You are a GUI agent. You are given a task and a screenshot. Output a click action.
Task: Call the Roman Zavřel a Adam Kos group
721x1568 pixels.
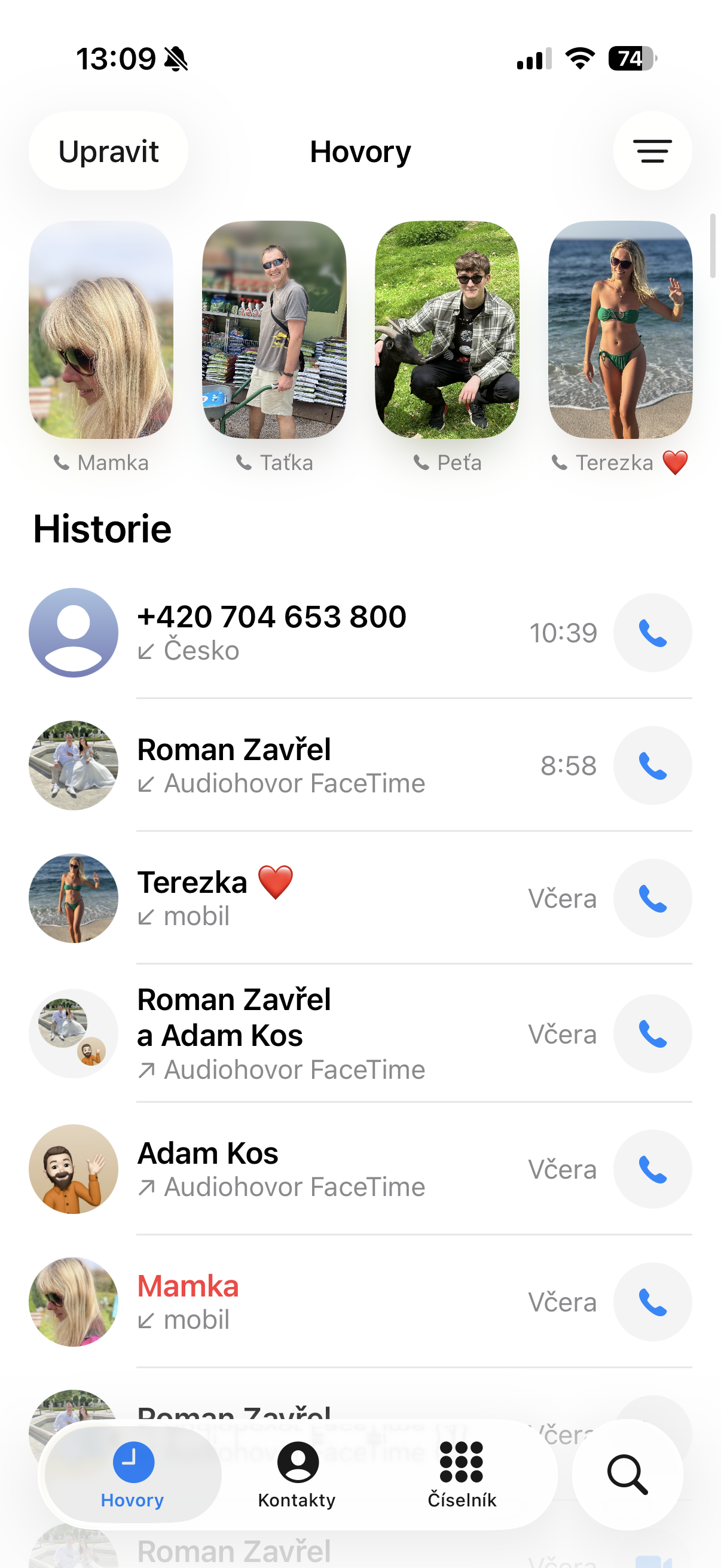coord(652,1033)
